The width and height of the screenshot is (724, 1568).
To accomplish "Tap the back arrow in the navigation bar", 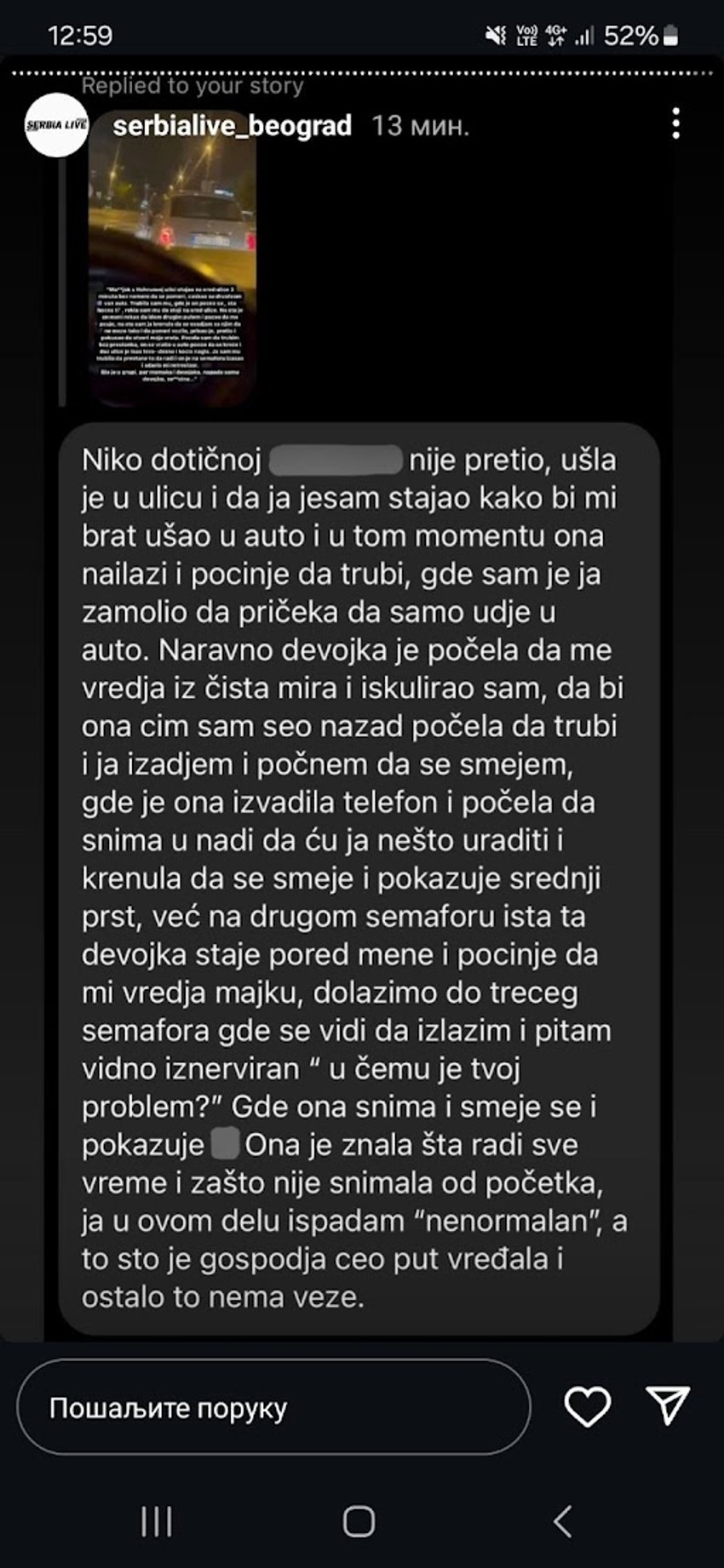I will [561, 1522].
